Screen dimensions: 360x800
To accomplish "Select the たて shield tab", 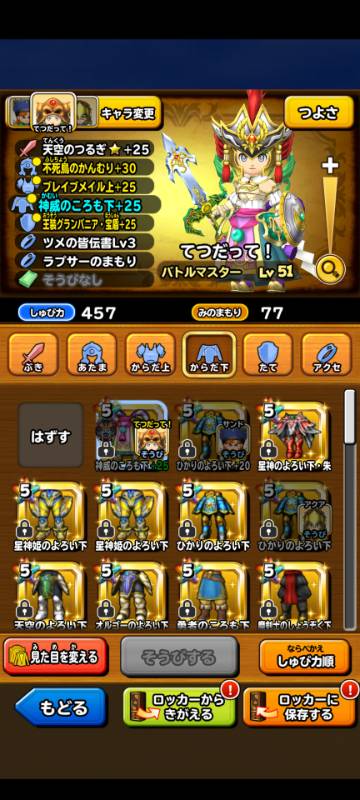I will pyautogui.click(x=268, y=355).
